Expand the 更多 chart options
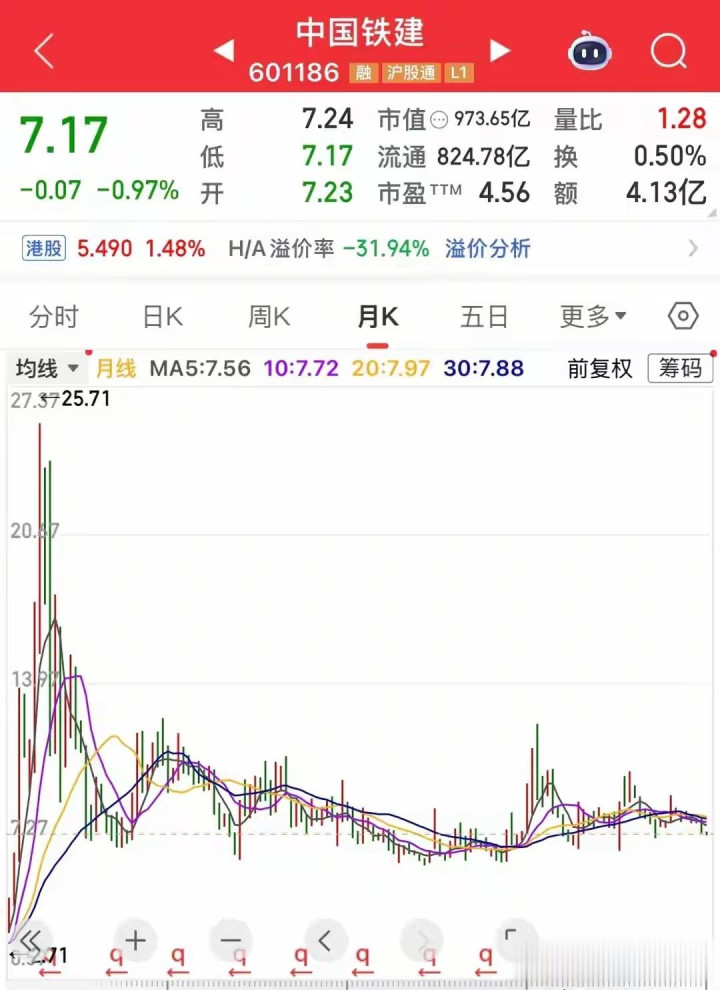The height and width of the screenshot is (990, 720). pos(593,317)
